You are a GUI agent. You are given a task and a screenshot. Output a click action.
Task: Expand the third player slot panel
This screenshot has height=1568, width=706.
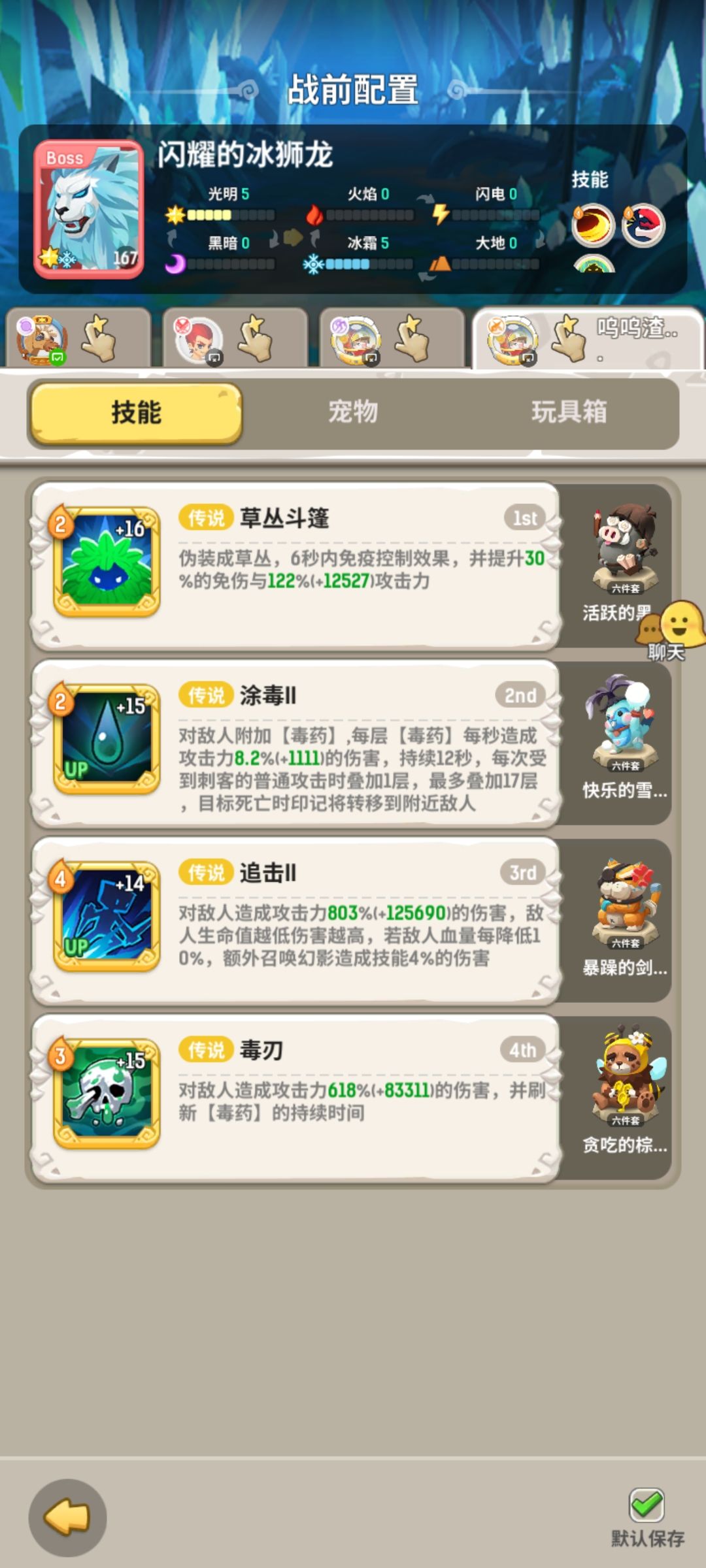pos(356,340)
